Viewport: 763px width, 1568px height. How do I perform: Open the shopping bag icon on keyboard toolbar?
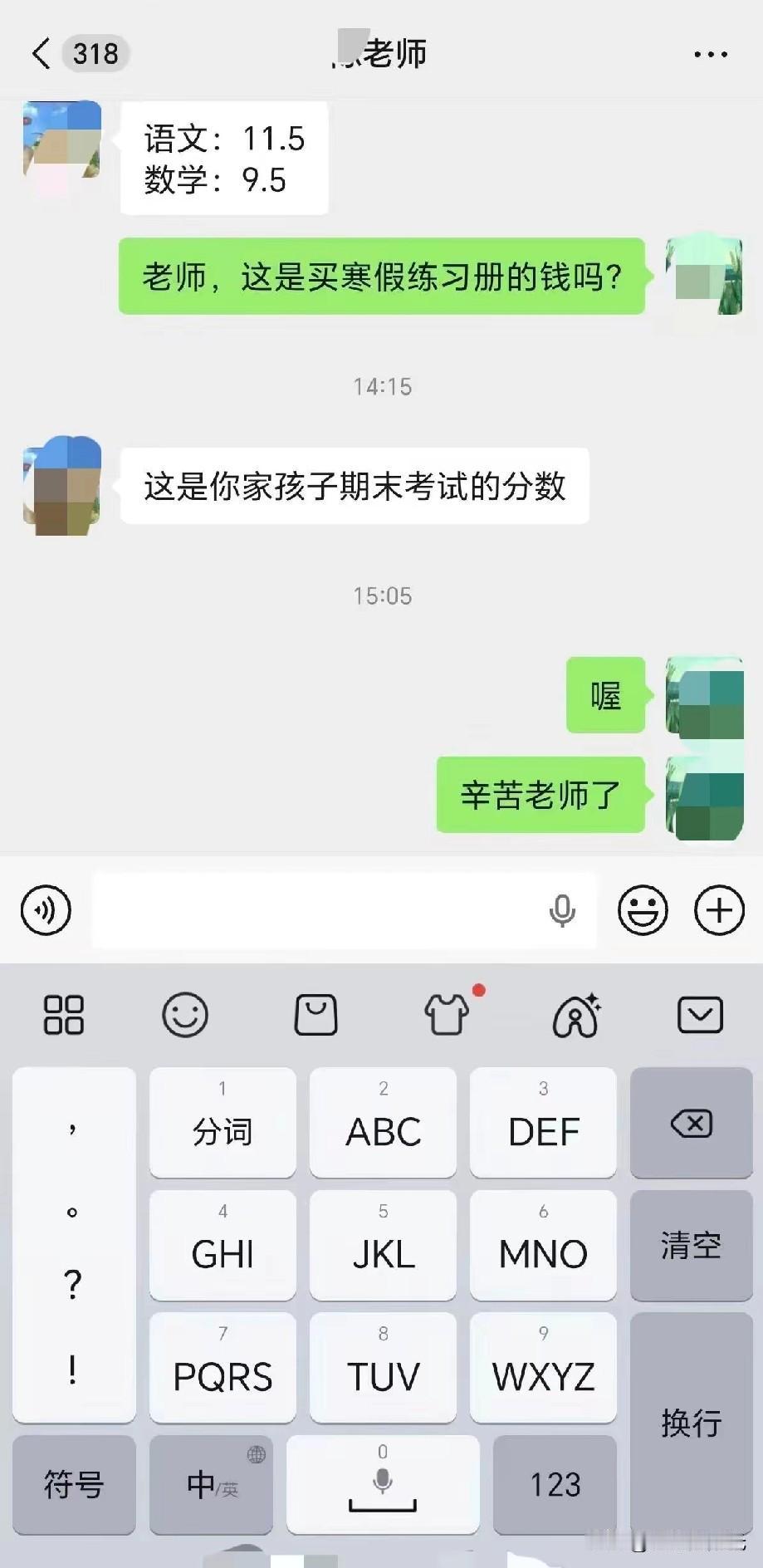point(315,1014)
